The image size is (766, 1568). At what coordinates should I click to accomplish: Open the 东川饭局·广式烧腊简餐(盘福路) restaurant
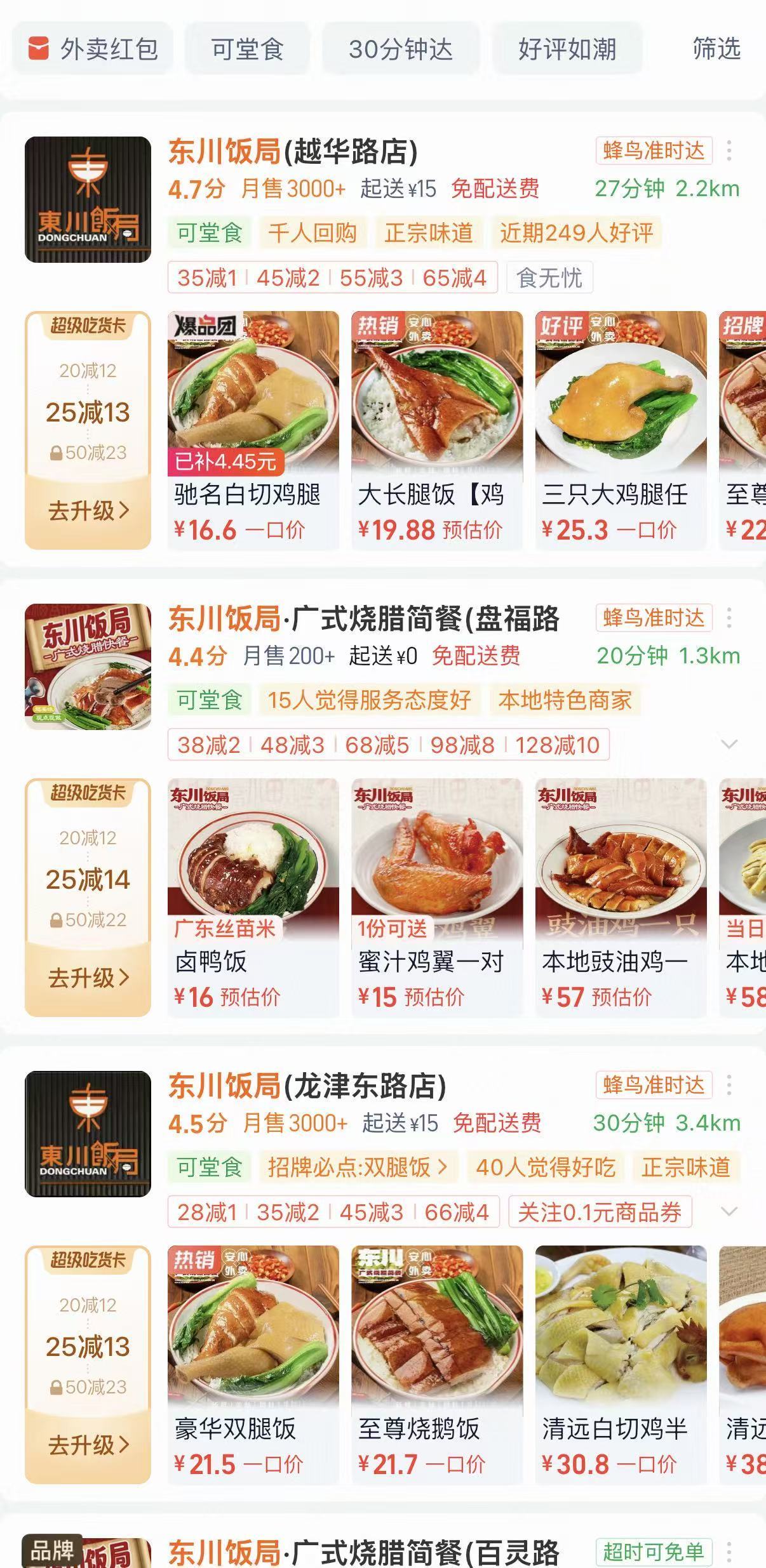point(363,619)
